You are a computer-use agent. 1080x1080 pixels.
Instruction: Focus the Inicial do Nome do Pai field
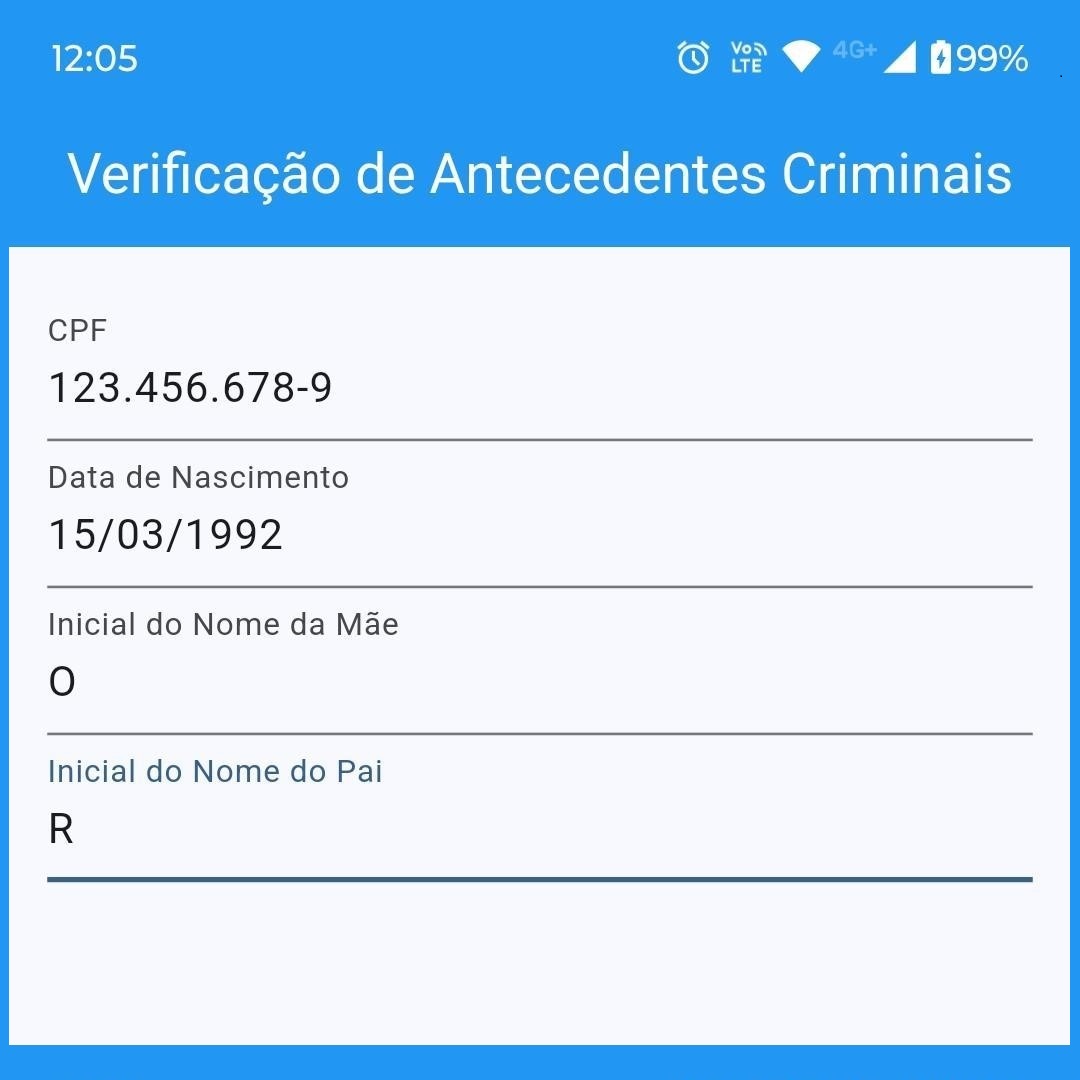(539, 829)
